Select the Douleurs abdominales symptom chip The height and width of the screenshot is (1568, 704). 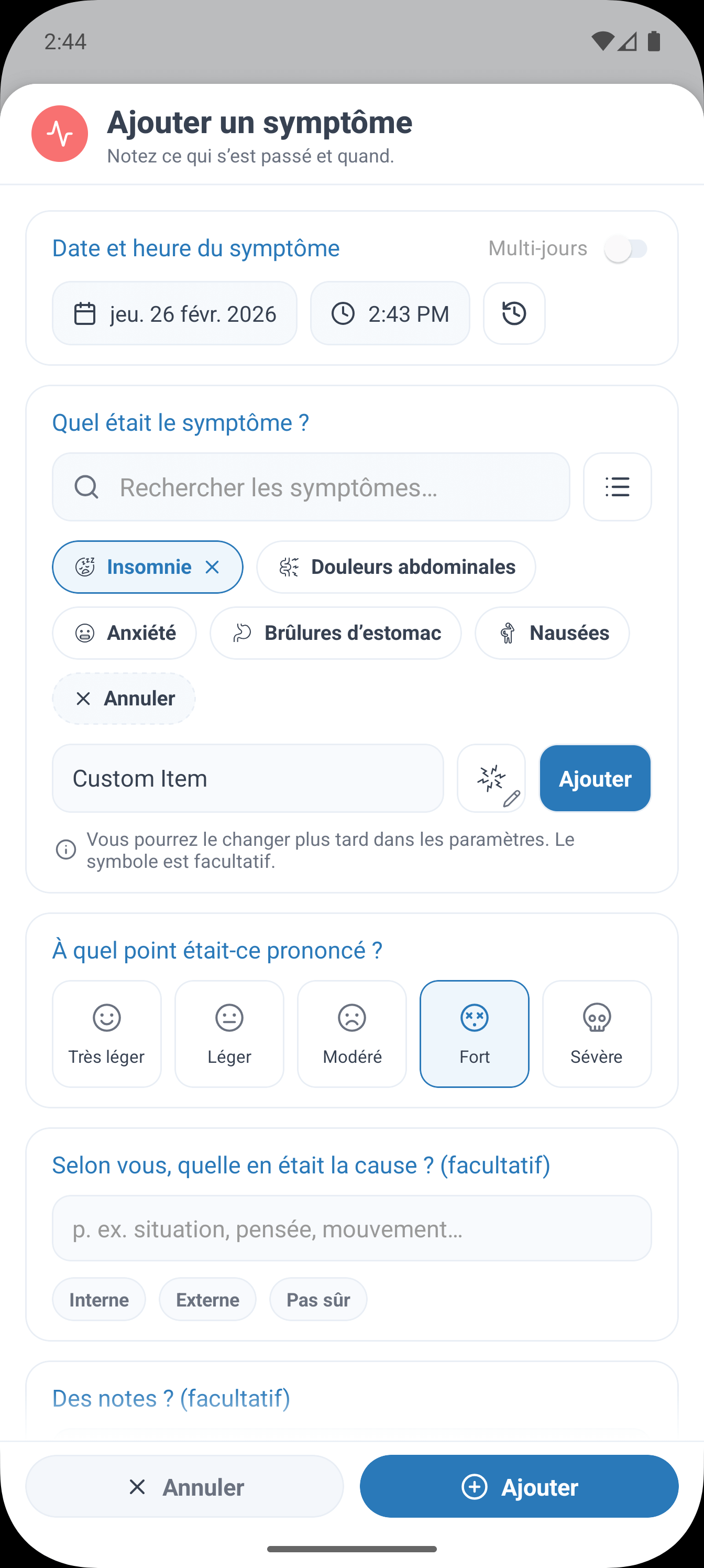click(x=395, y=567)
